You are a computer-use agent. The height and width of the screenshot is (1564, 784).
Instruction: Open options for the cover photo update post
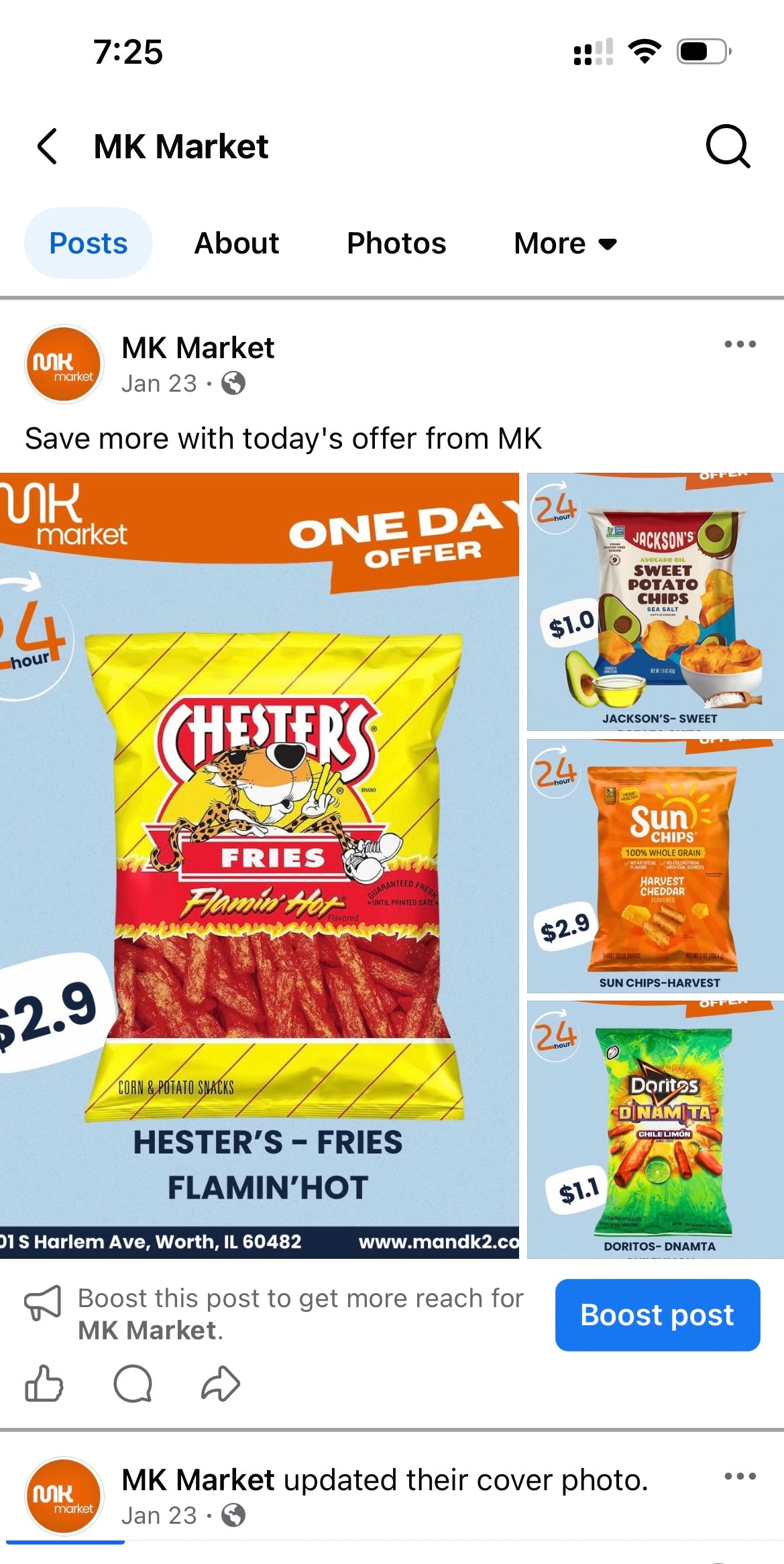(740, 1476)
